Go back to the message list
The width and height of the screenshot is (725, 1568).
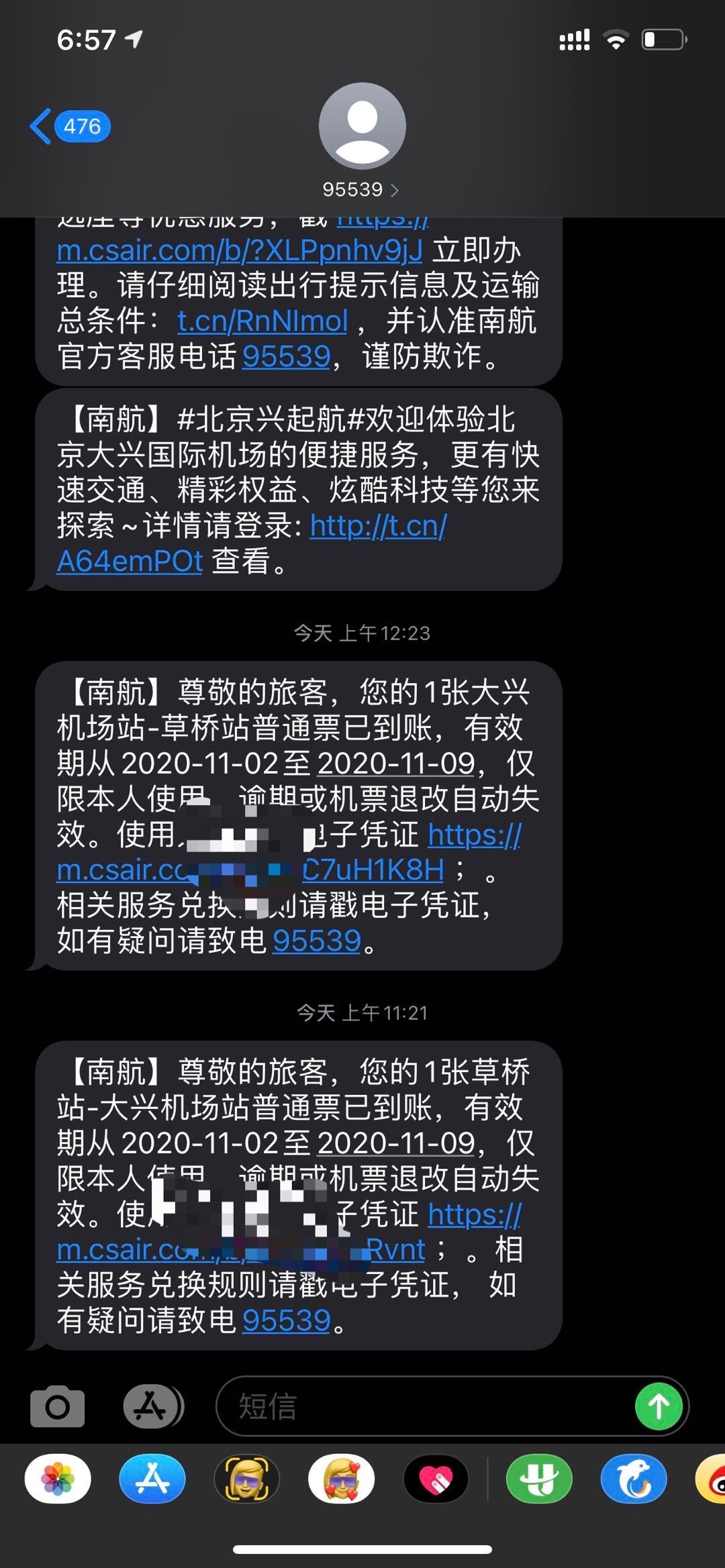coord(68,126)
